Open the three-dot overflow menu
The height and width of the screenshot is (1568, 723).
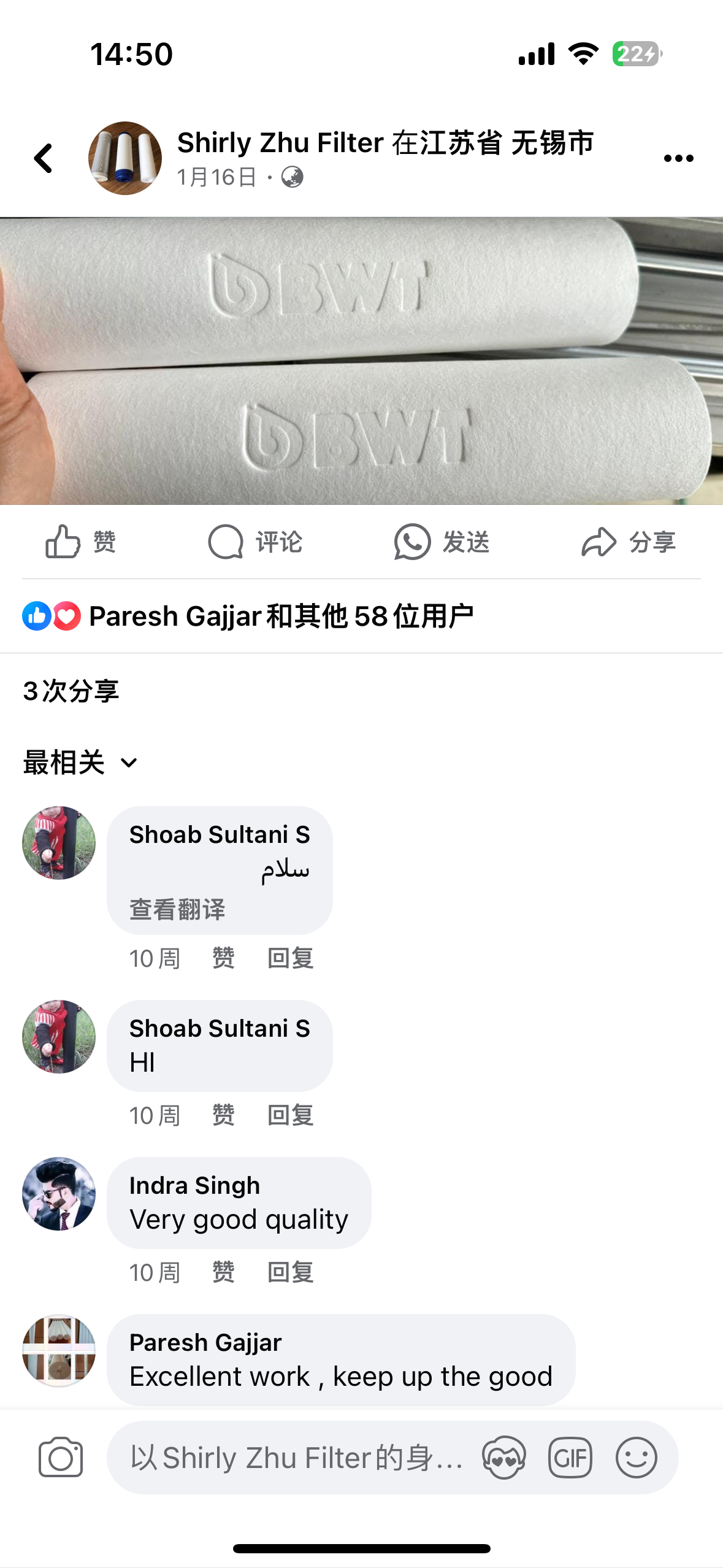[x=678, y=158]
